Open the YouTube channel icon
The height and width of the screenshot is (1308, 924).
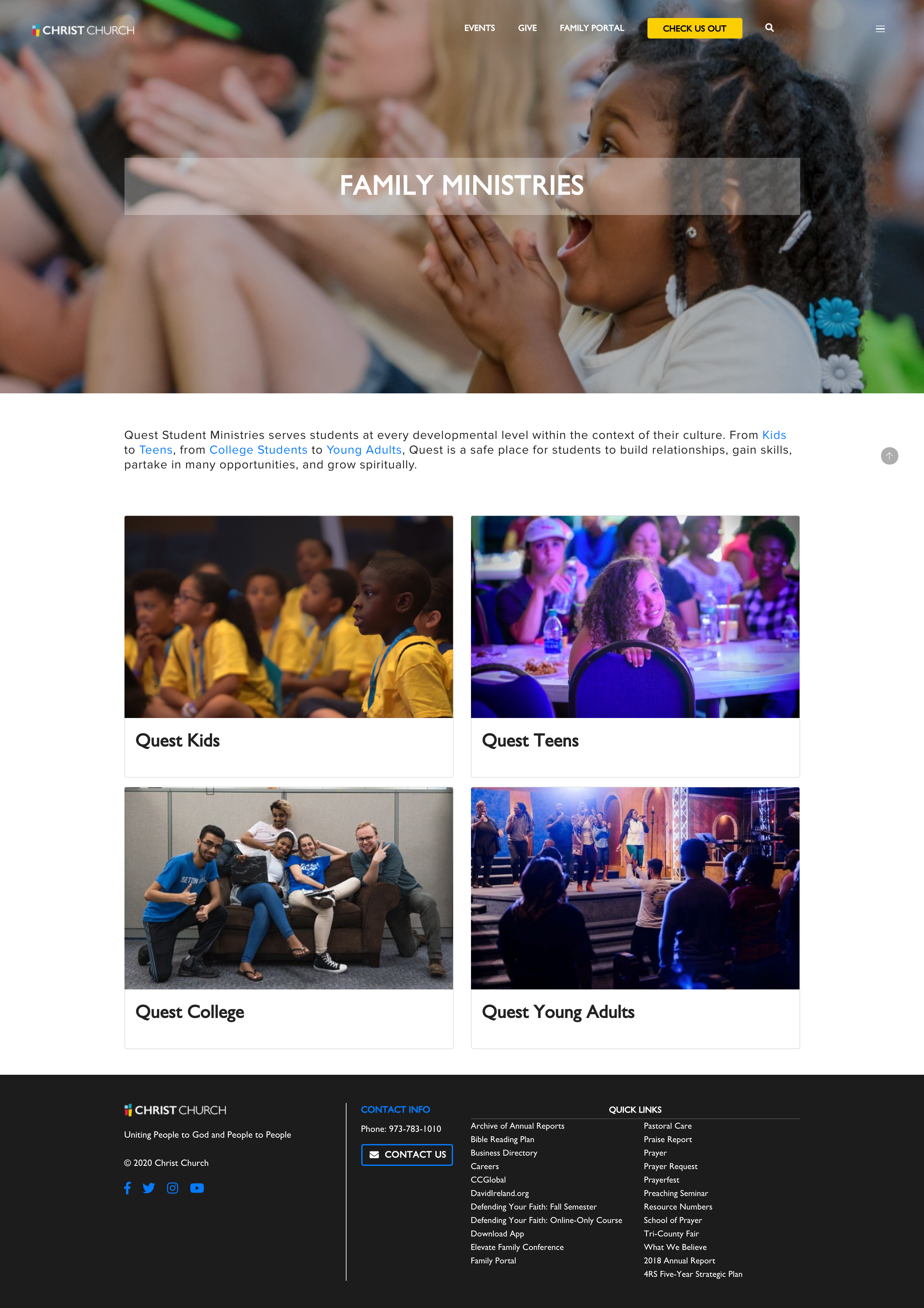(197, 1188)
